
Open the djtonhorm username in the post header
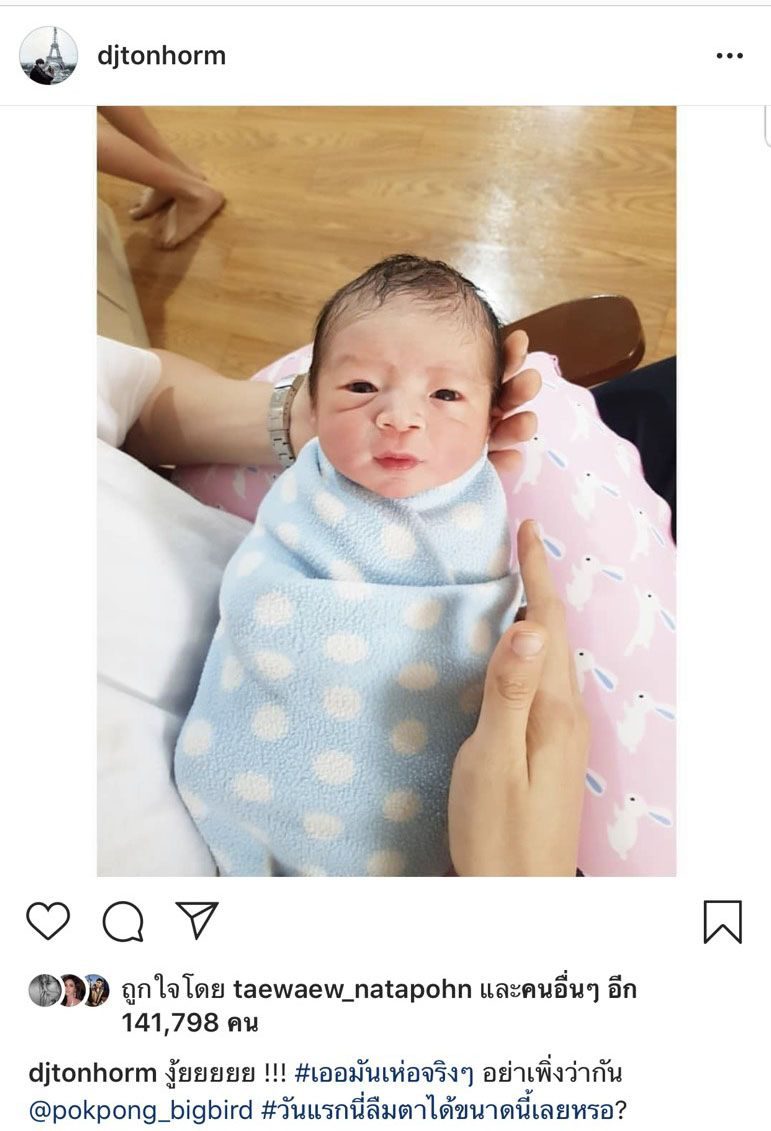[x=161, y=56]
